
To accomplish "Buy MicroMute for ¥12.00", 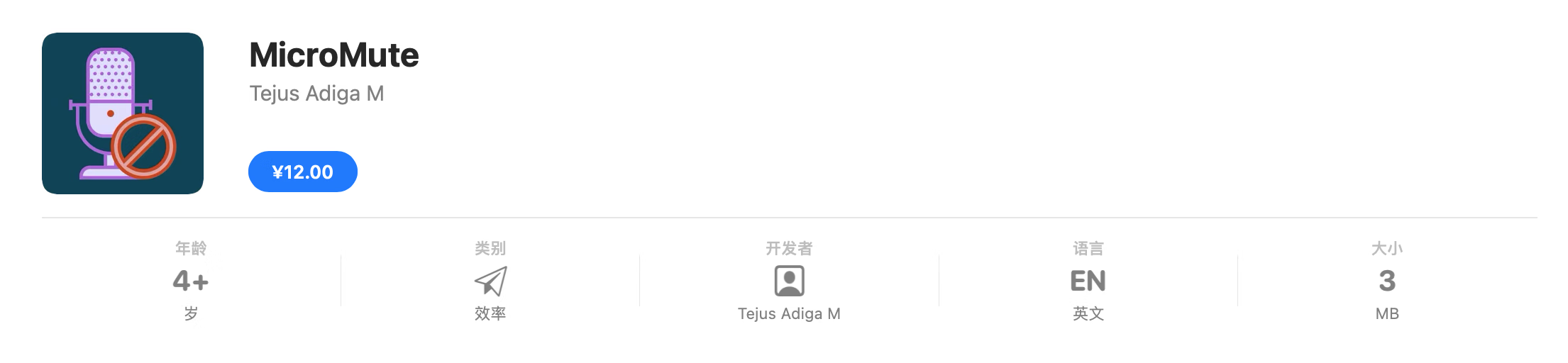I will pyautogui.click(x=302, y=172).
